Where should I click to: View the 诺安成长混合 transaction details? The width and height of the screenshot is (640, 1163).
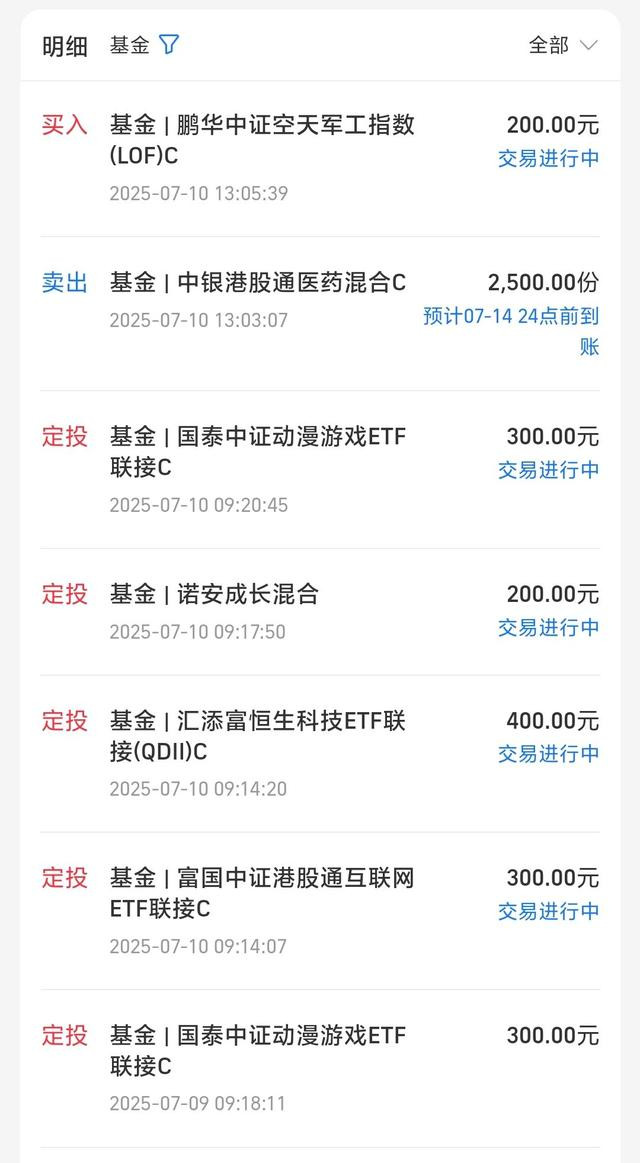point(320,612)
